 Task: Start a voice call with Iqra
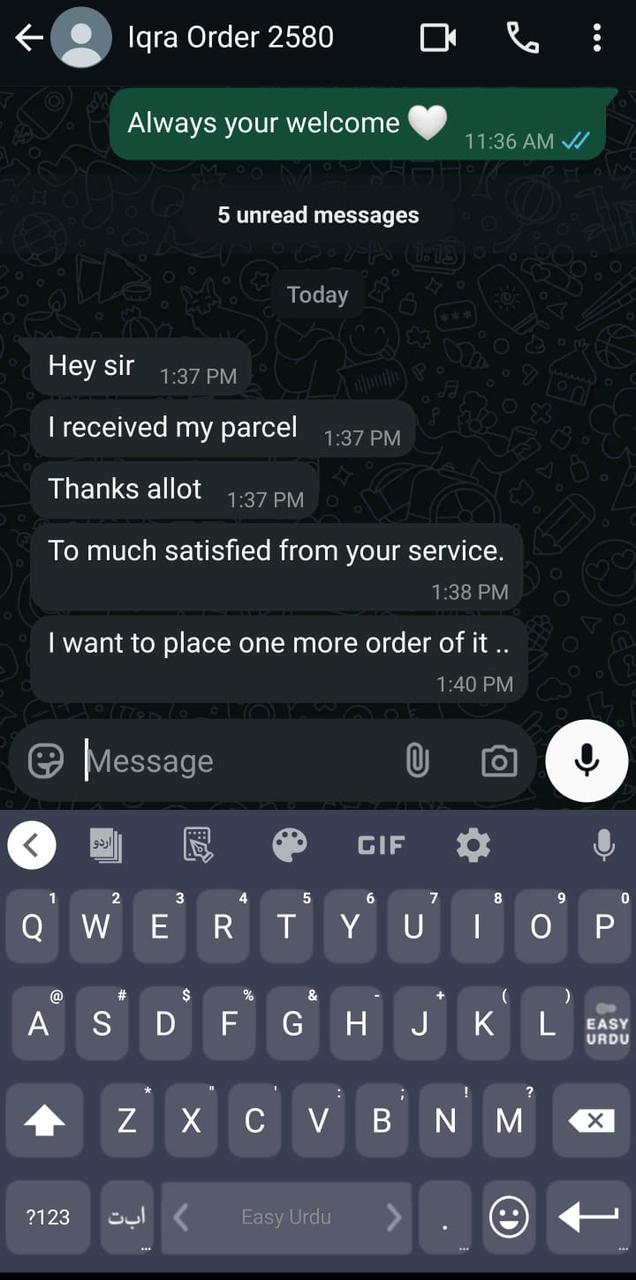pos(522,38)
